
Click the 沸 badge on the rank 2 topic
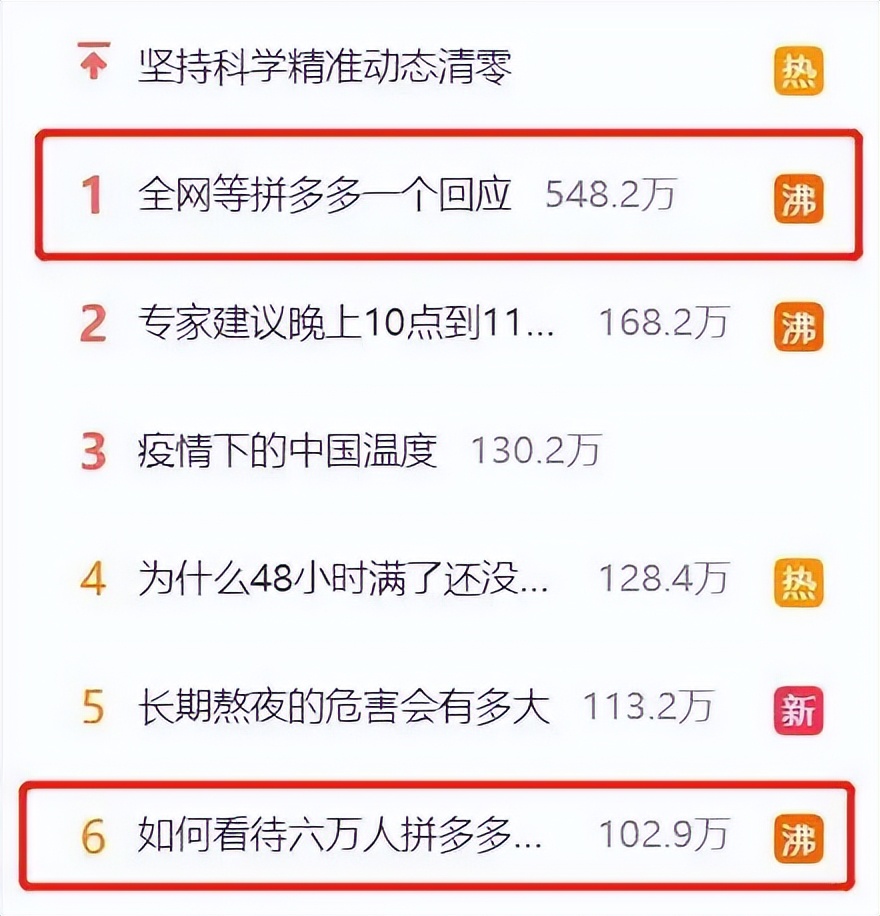(797, 323)
